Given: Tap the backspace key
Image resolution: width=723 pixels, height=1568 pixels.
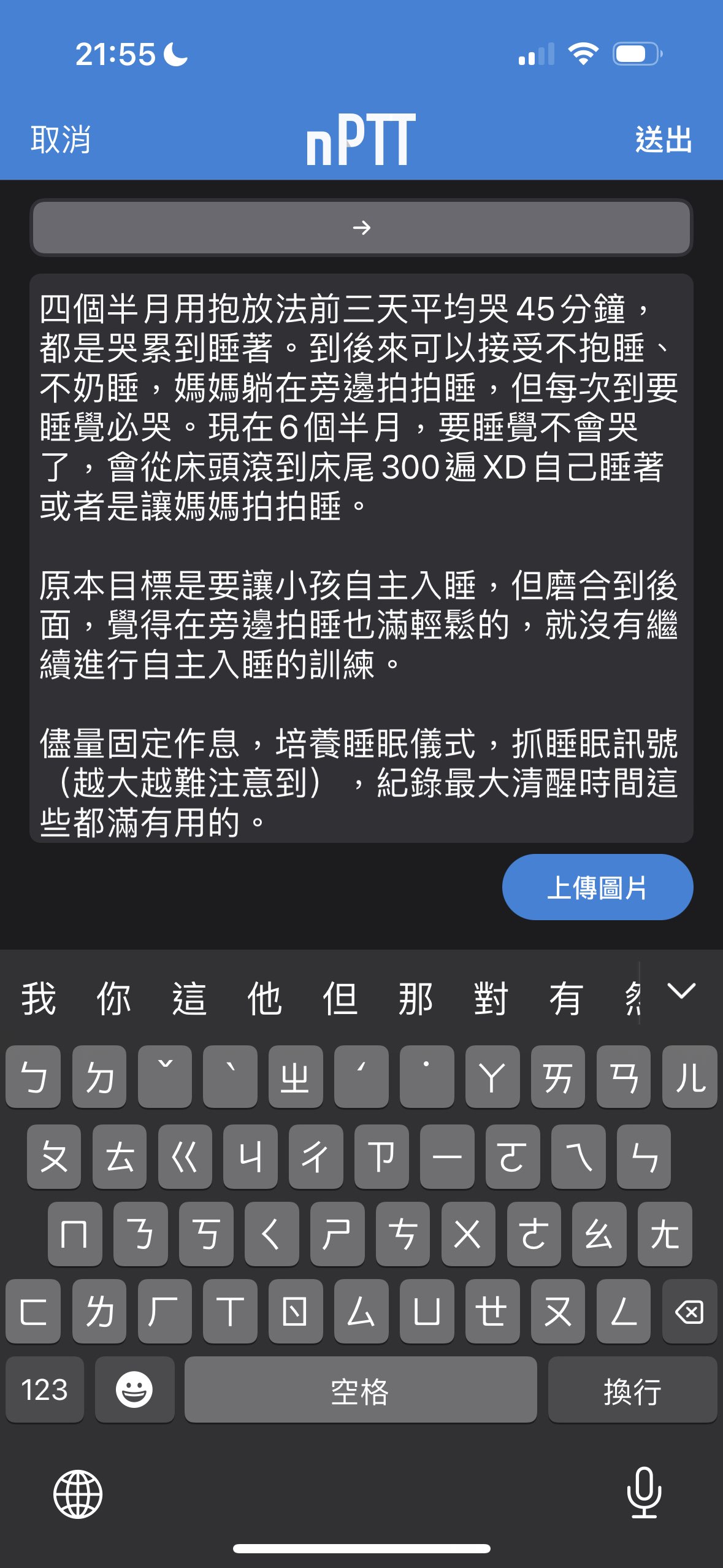Looking at the screenshot, I should [x=689, y=1313].
